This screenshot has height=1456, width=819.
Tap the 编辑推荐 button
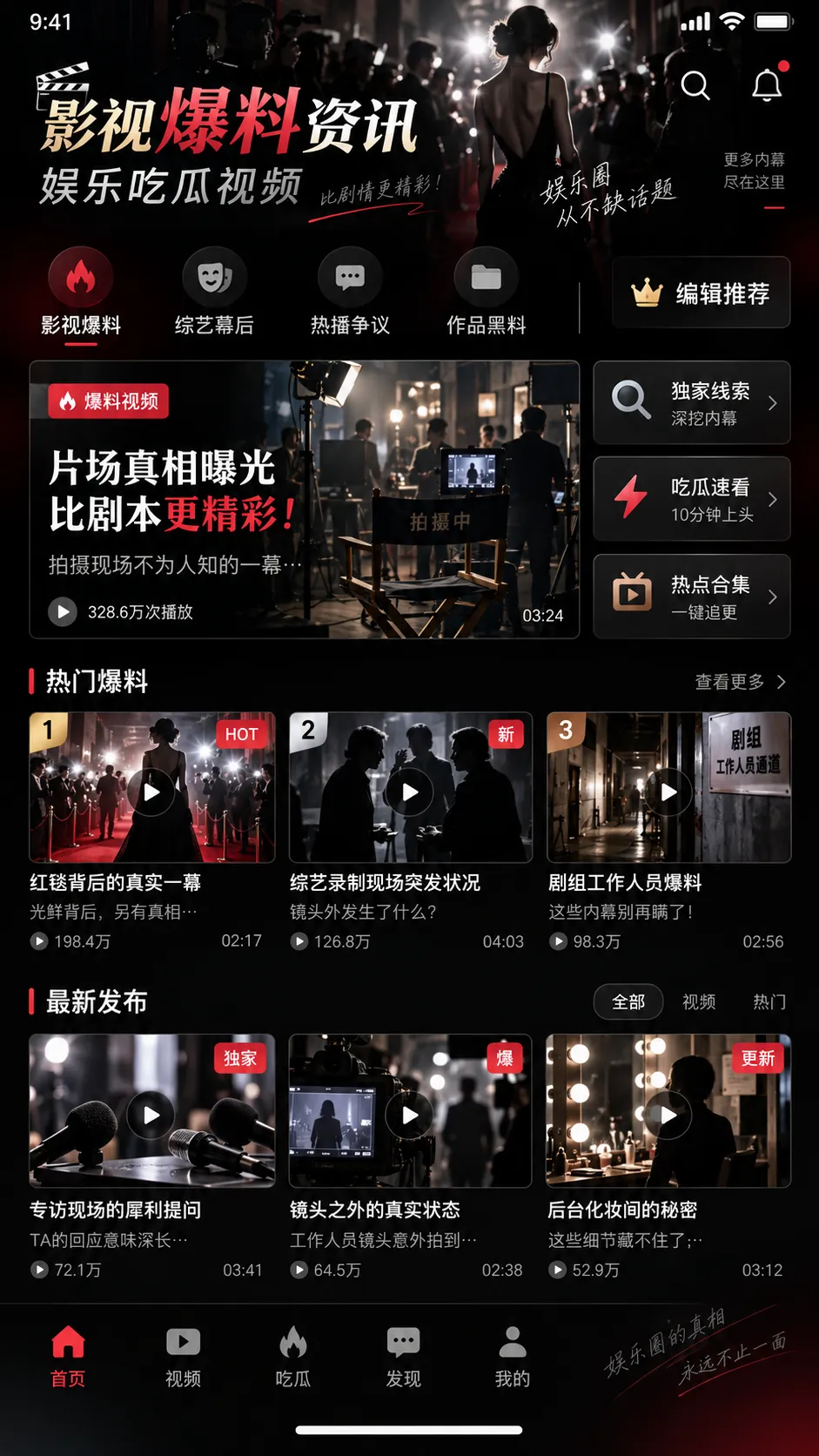(701, 293)
